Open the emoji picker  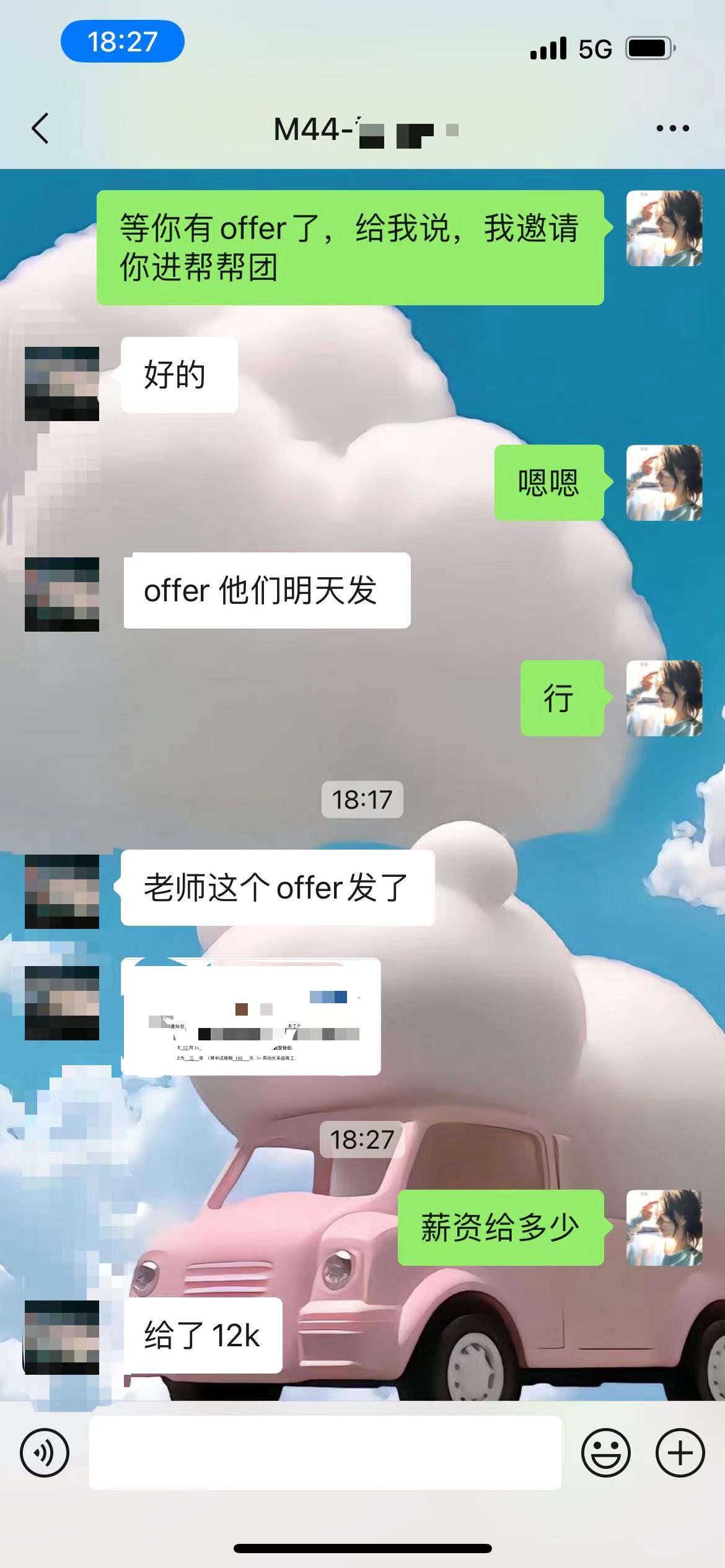[x=605, y=1452]
